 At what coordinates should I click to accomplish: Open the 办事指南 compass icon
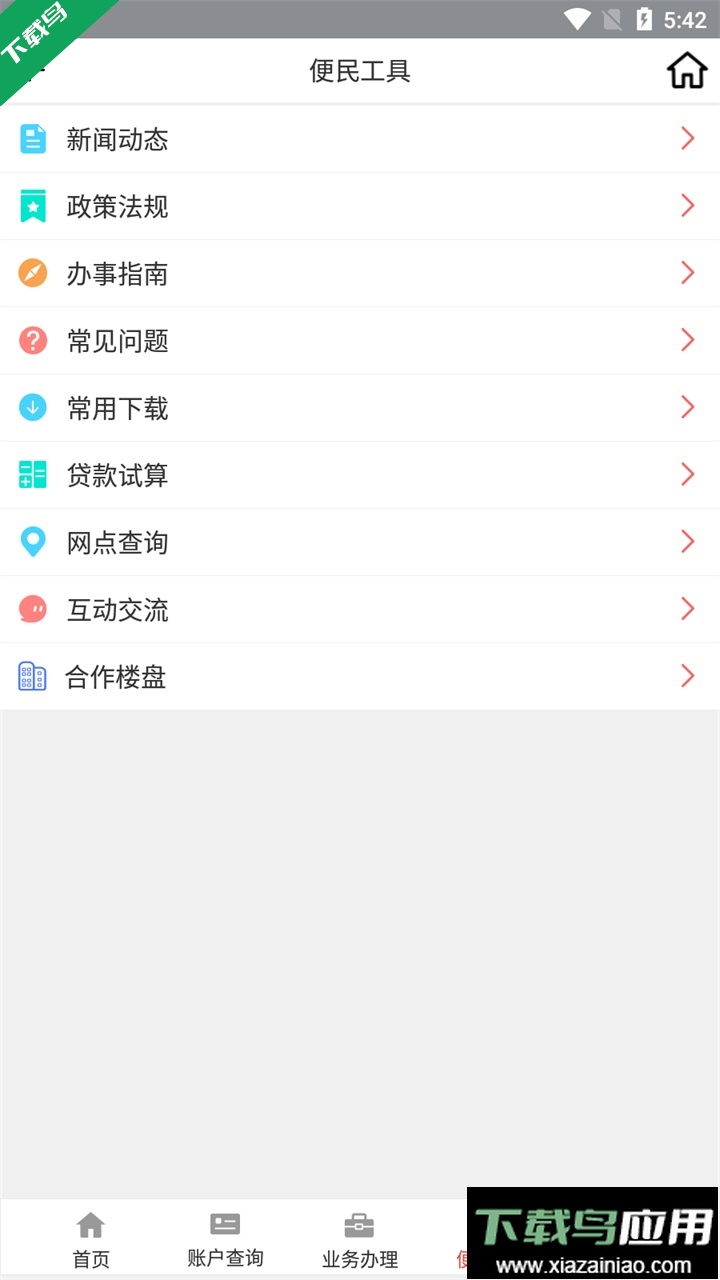(x=33, y=272)
